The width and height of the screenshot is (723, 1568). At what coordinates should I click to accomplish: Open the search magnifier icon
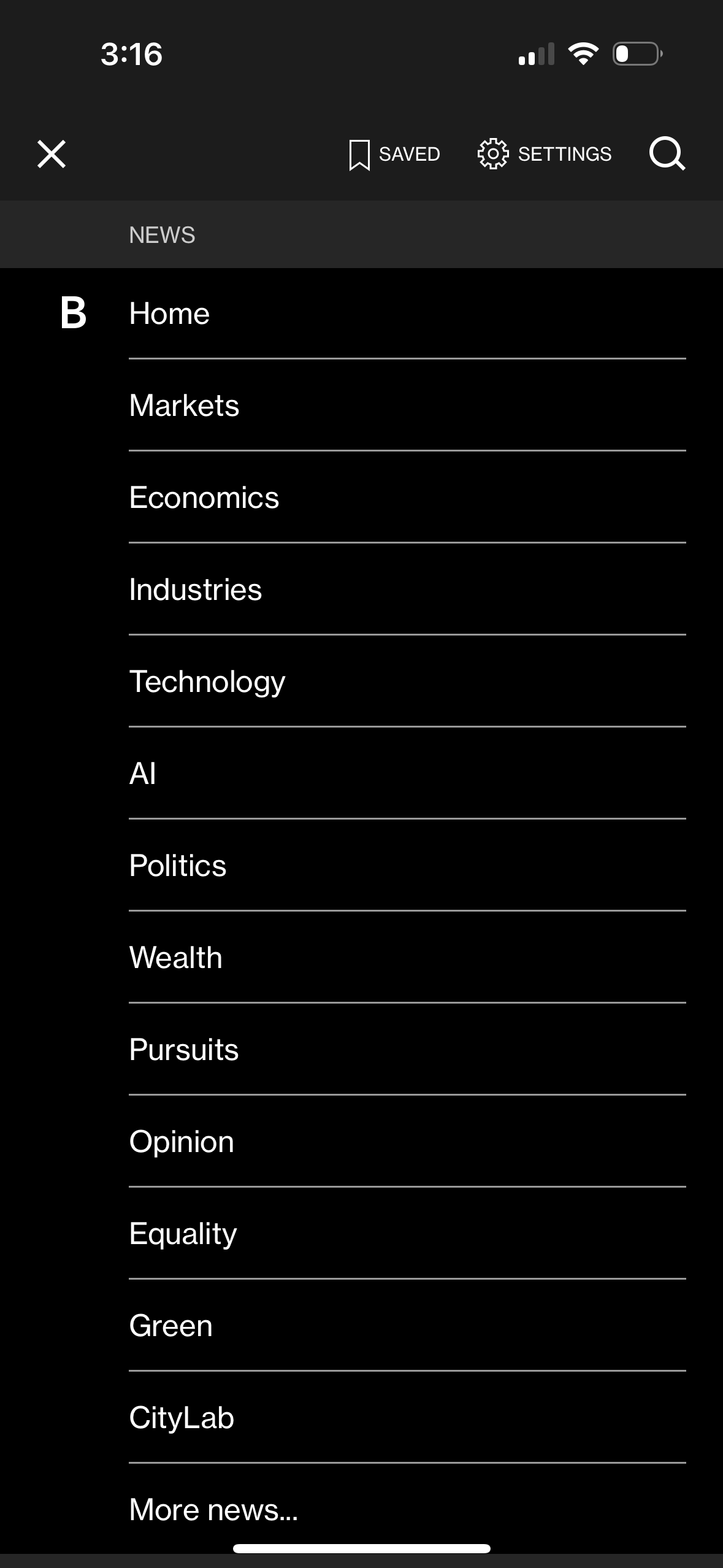point(667,153)
